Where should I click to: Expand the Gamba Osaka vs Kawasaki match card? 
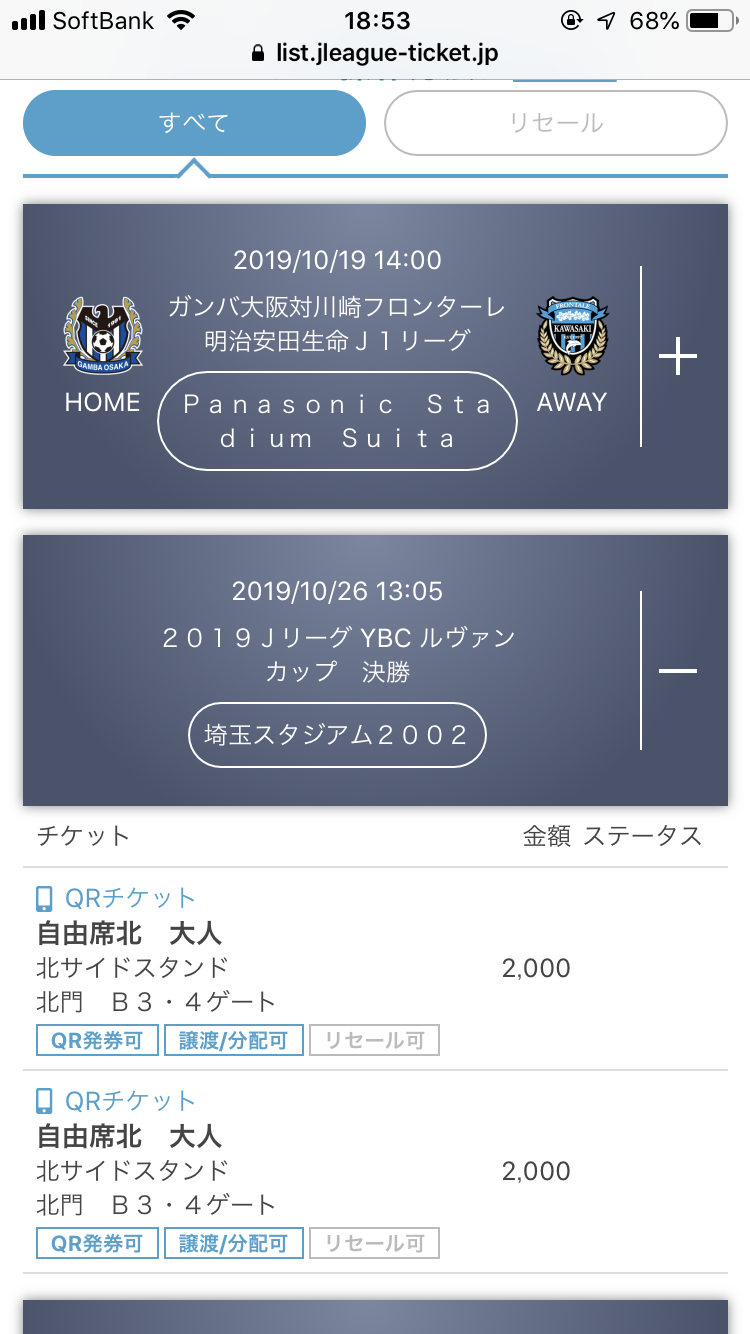(x=678, y=356)
